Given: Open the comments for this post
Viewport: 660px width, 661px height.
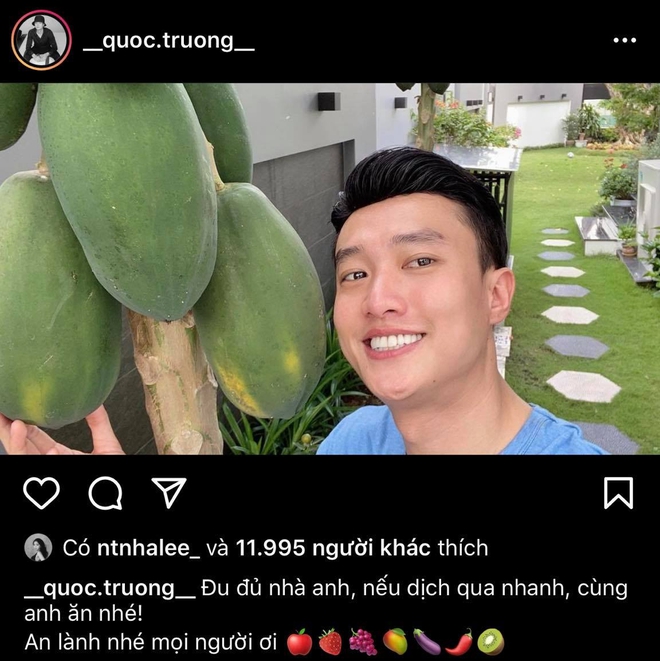Looking at the screenshot, I should [105, 493].
